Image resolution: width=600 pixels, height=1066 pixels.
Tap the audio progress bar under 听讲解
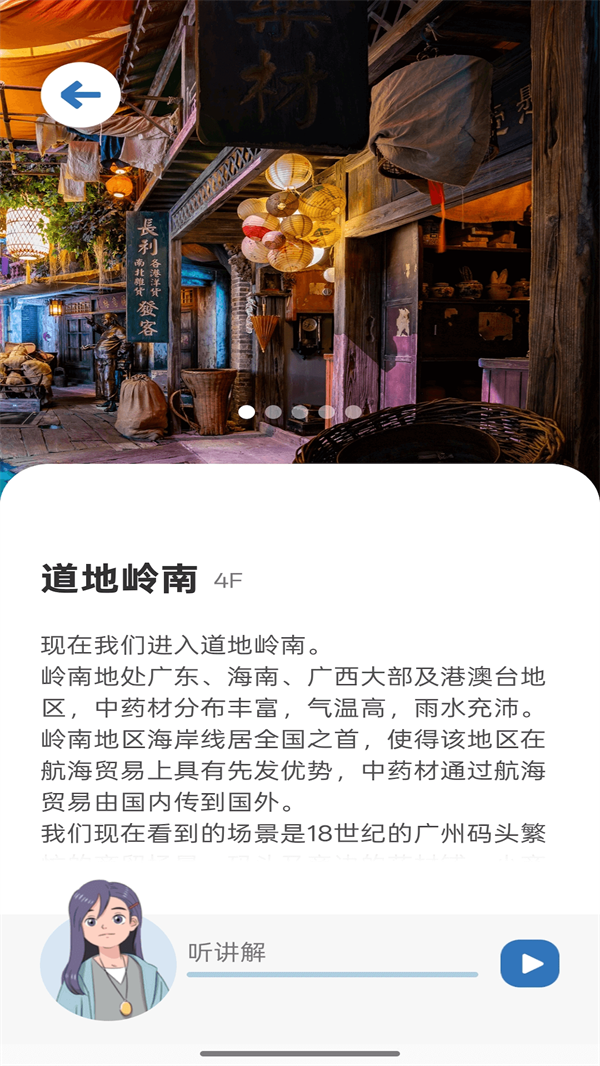pos(332,974)
